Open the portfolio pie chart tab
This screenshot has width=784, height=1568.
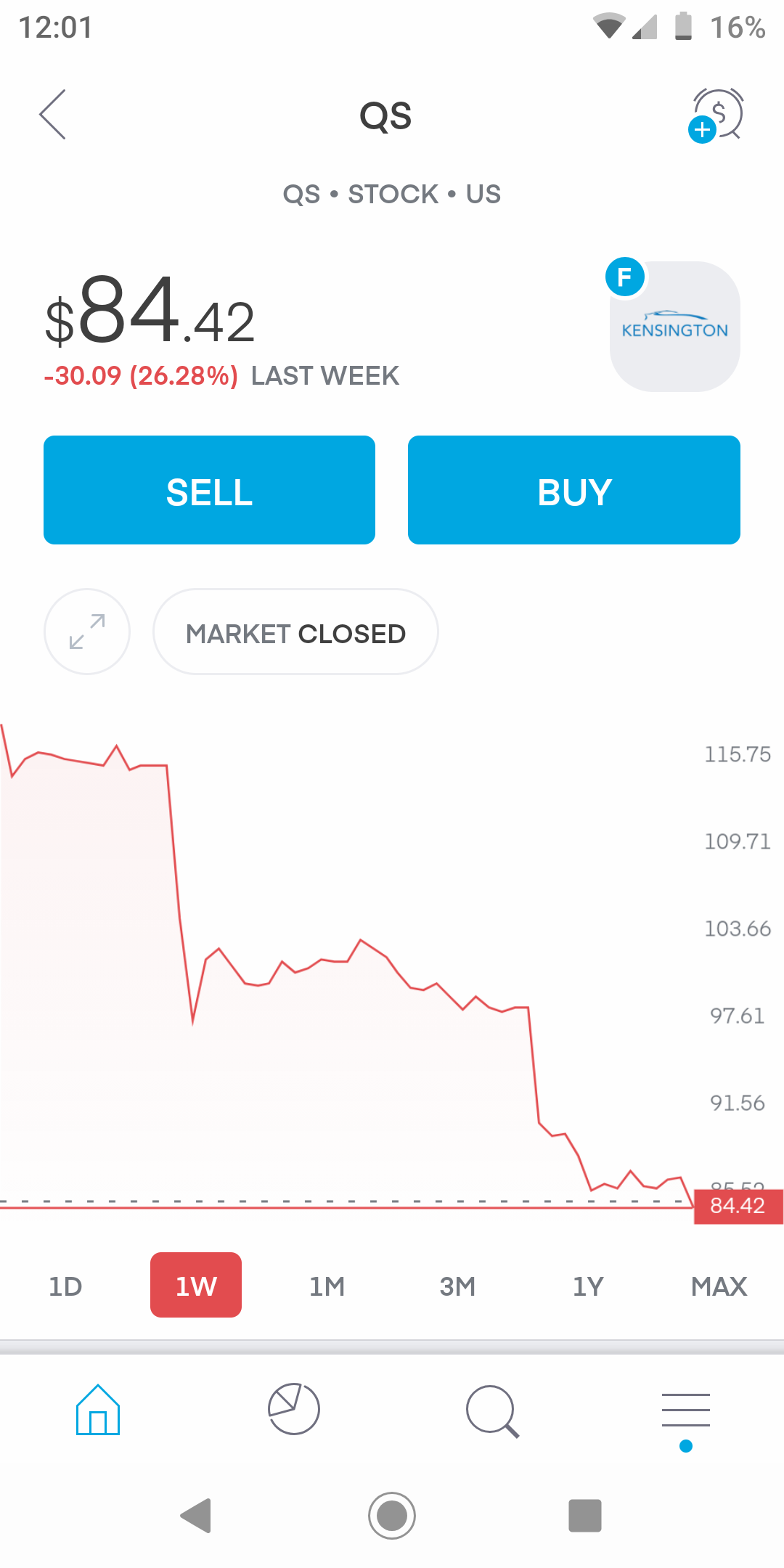(x=294, y=1409)
